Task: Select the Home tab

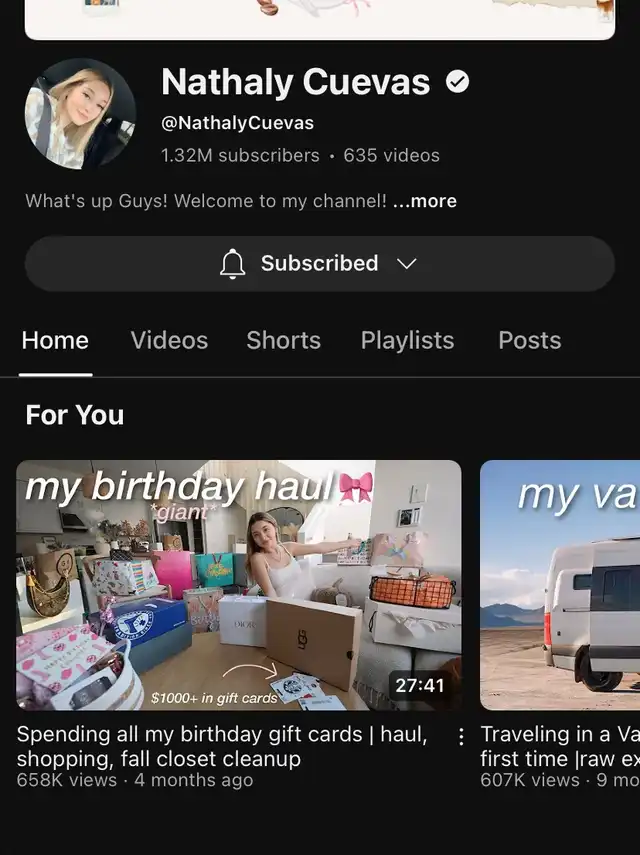Action: tap(55, 340)
